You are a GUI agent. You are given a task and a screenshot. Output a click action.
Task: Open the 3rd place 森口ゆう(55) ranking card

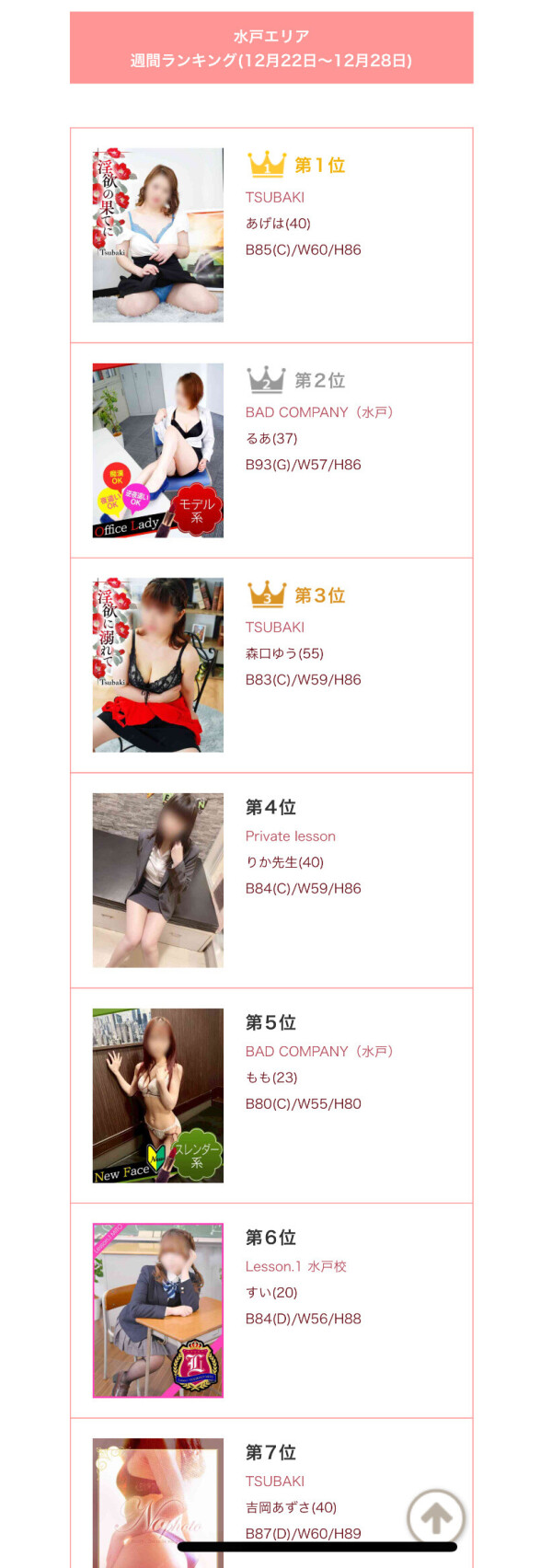point(271,665)
